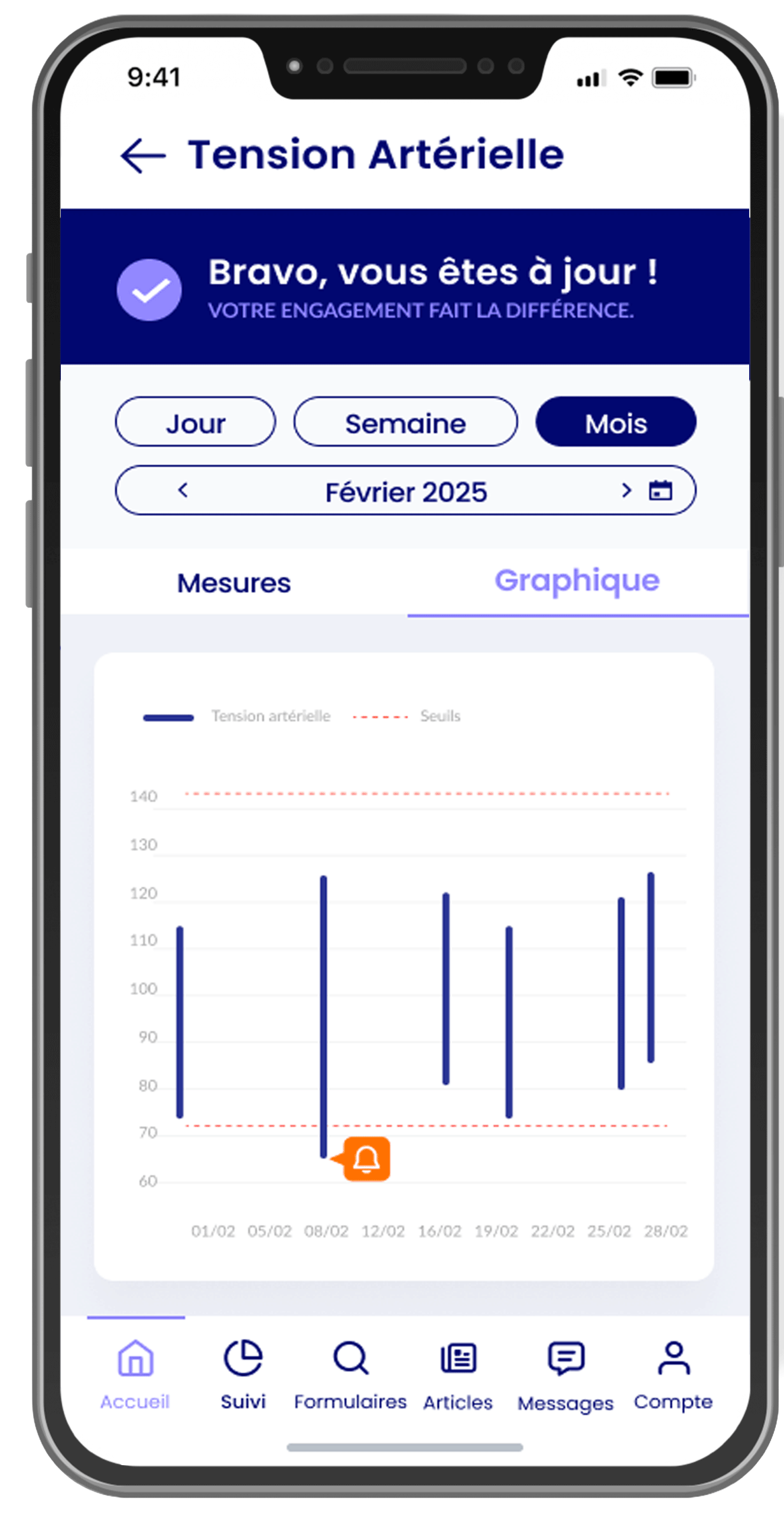The image size is (784, 1513).
Task: Advance to month after Février 2025
Action: (x=626, y=490)
